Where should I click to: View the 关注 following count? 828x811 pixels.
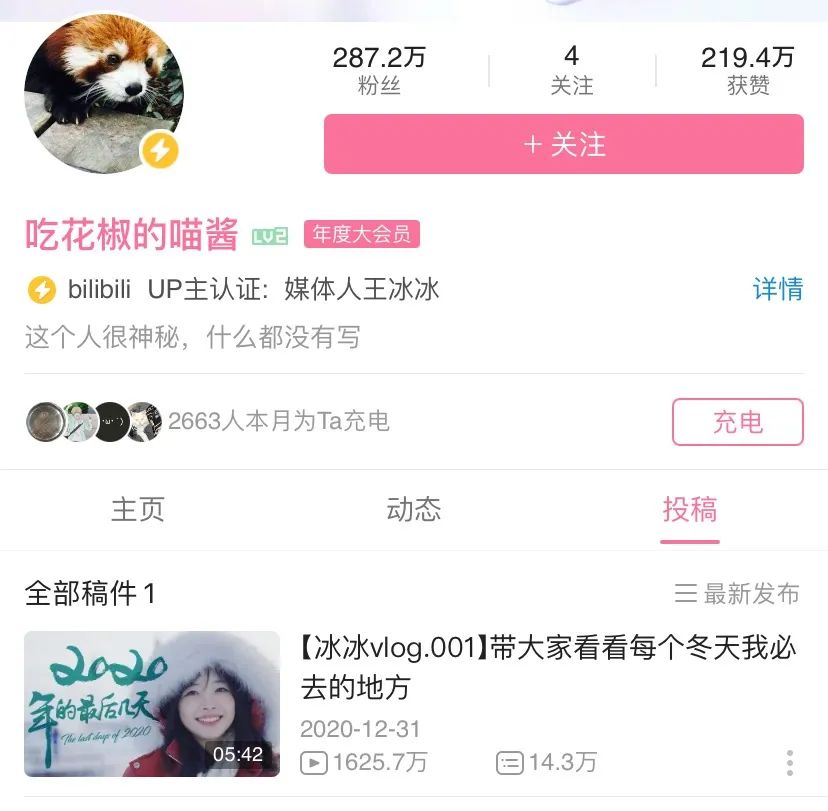571,69
